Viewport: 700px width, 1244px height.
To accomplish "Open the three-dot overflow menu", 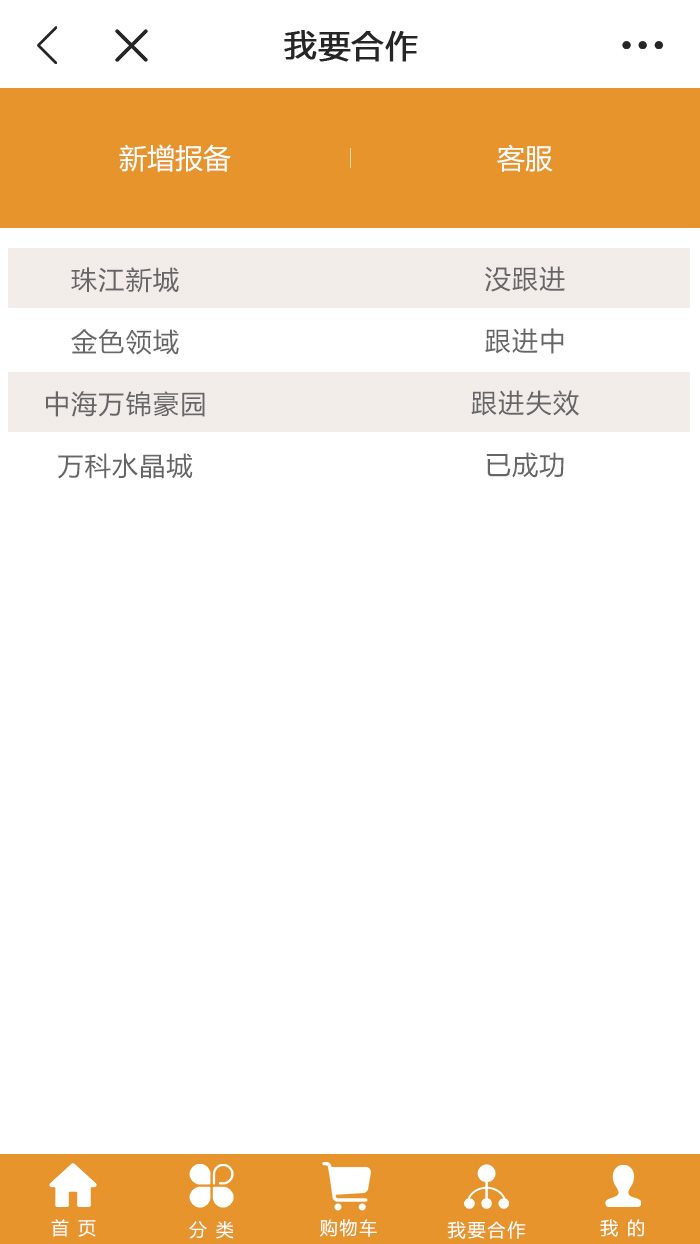I will point(642,45).
